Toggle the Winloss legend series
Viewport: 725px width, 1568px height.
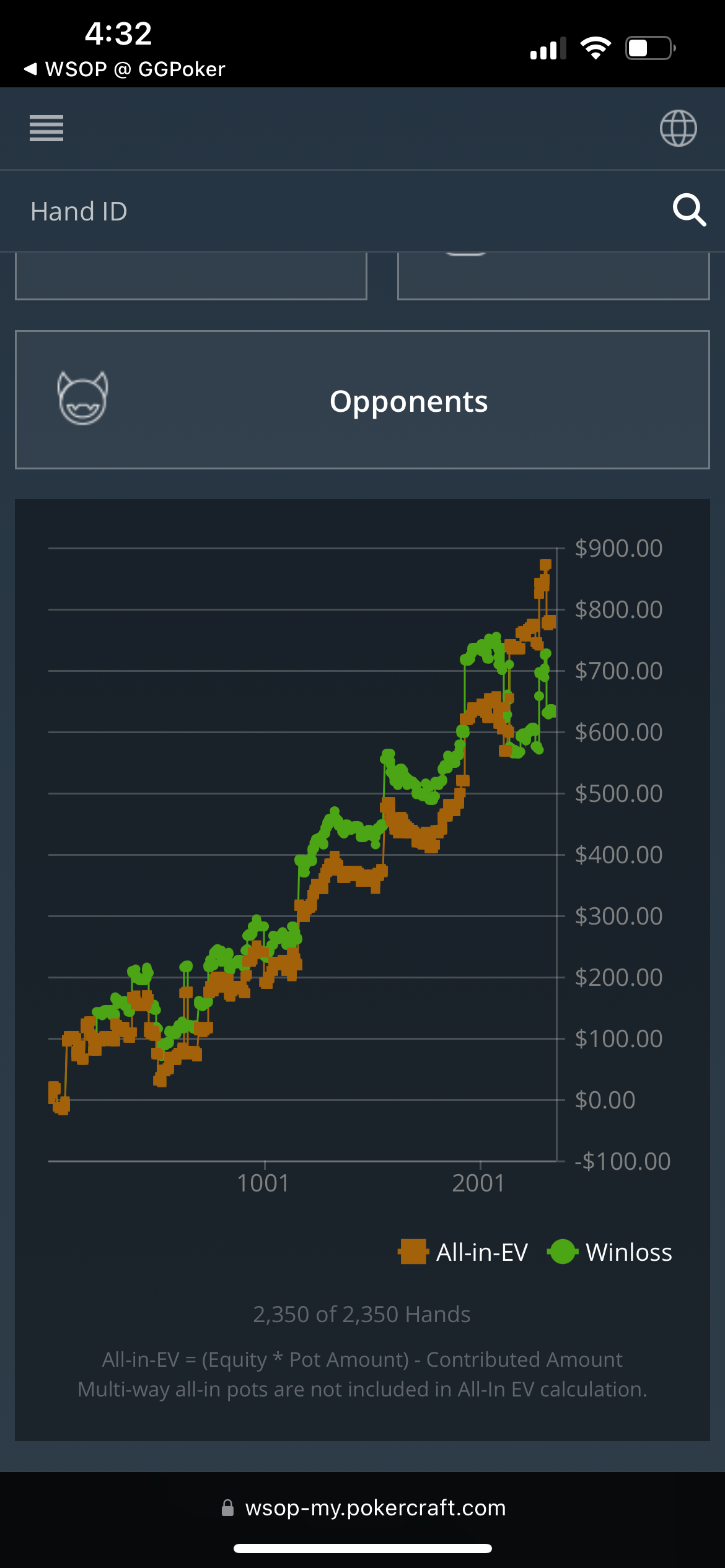pyautogui.click(x=610, y=1252)
